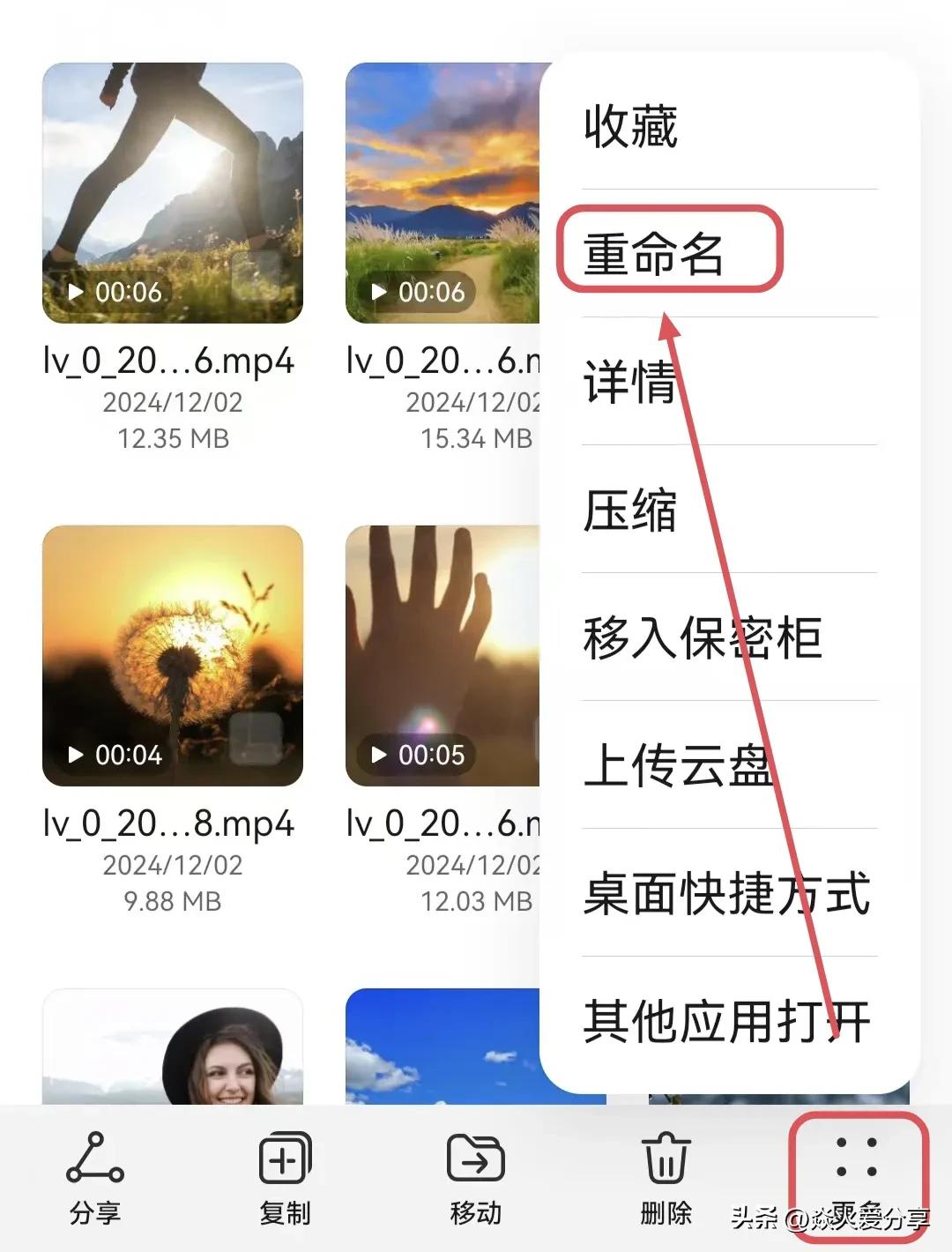Select 桌面快捷方式 option
This screenshot has width=952, height=1252.
[726, 893]
